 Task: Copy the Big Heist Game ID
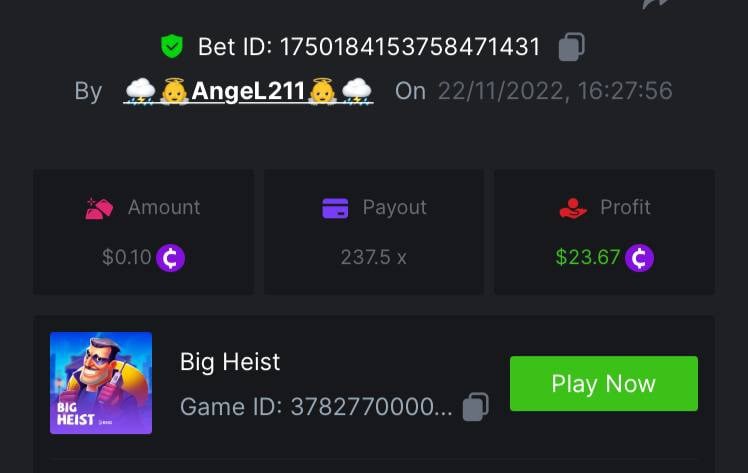[475, 407]
